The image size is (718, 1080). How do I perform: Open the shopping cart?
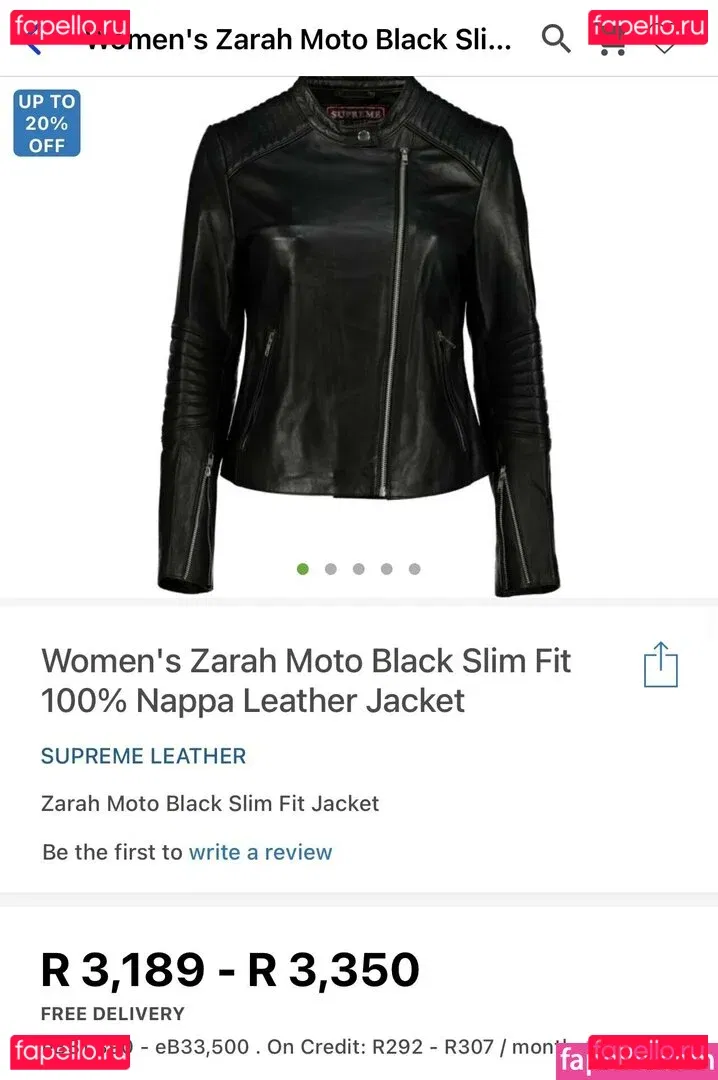click(612, 42)
